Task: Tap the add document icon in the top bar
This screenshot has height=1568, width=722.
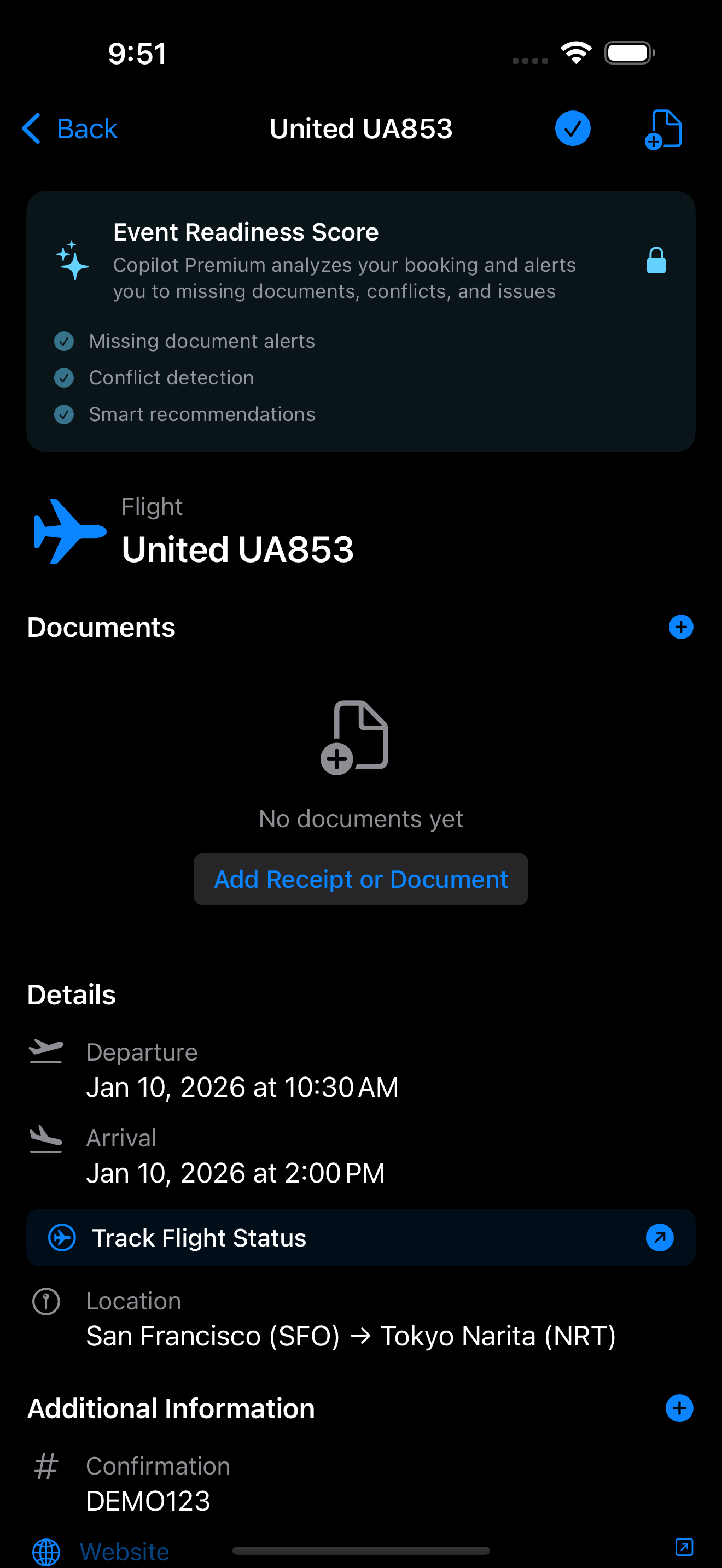Action: [663, 129]
